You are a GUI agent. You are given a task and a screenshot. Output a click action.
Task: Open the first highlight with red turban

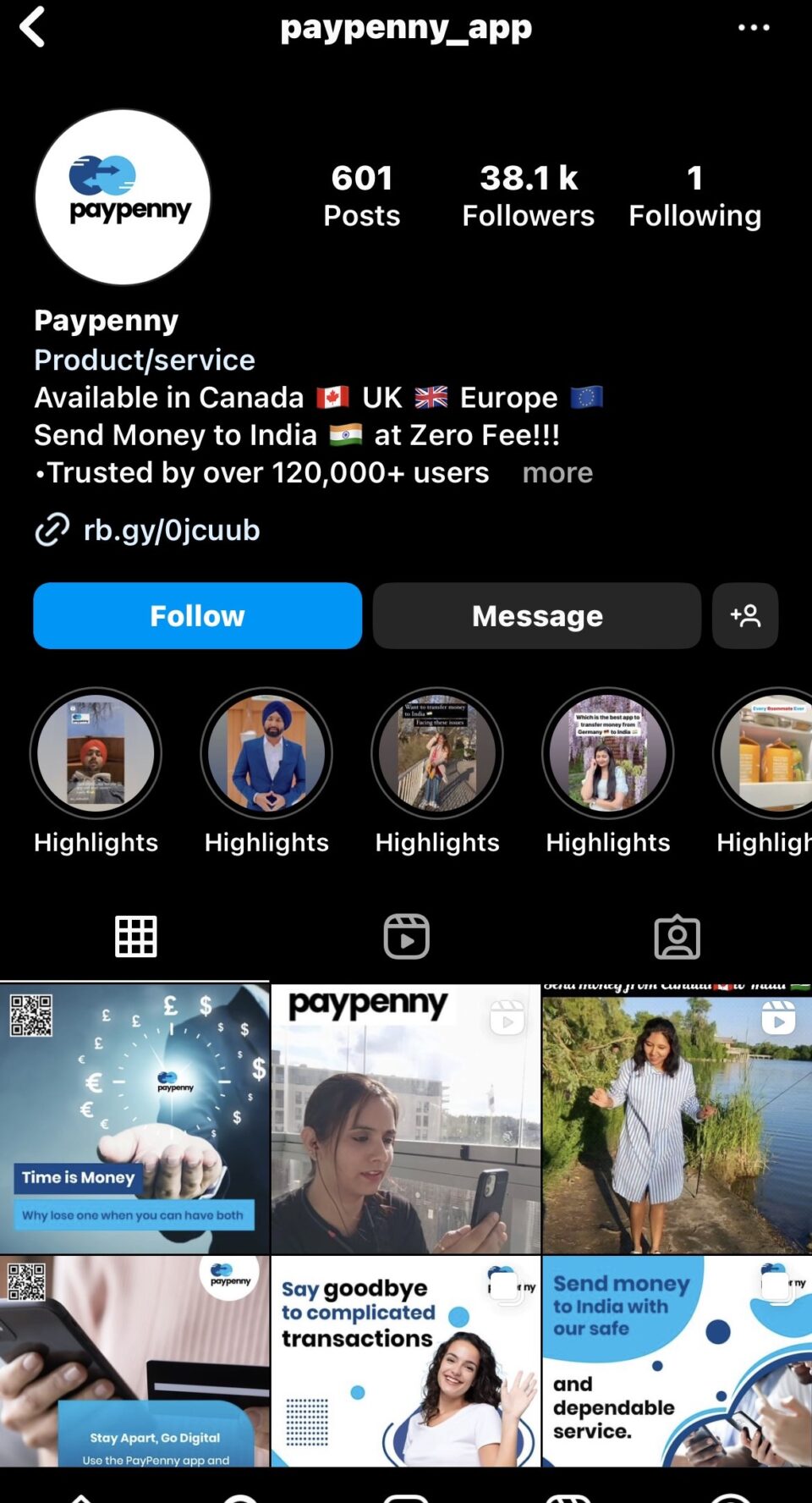coord(96,753)
